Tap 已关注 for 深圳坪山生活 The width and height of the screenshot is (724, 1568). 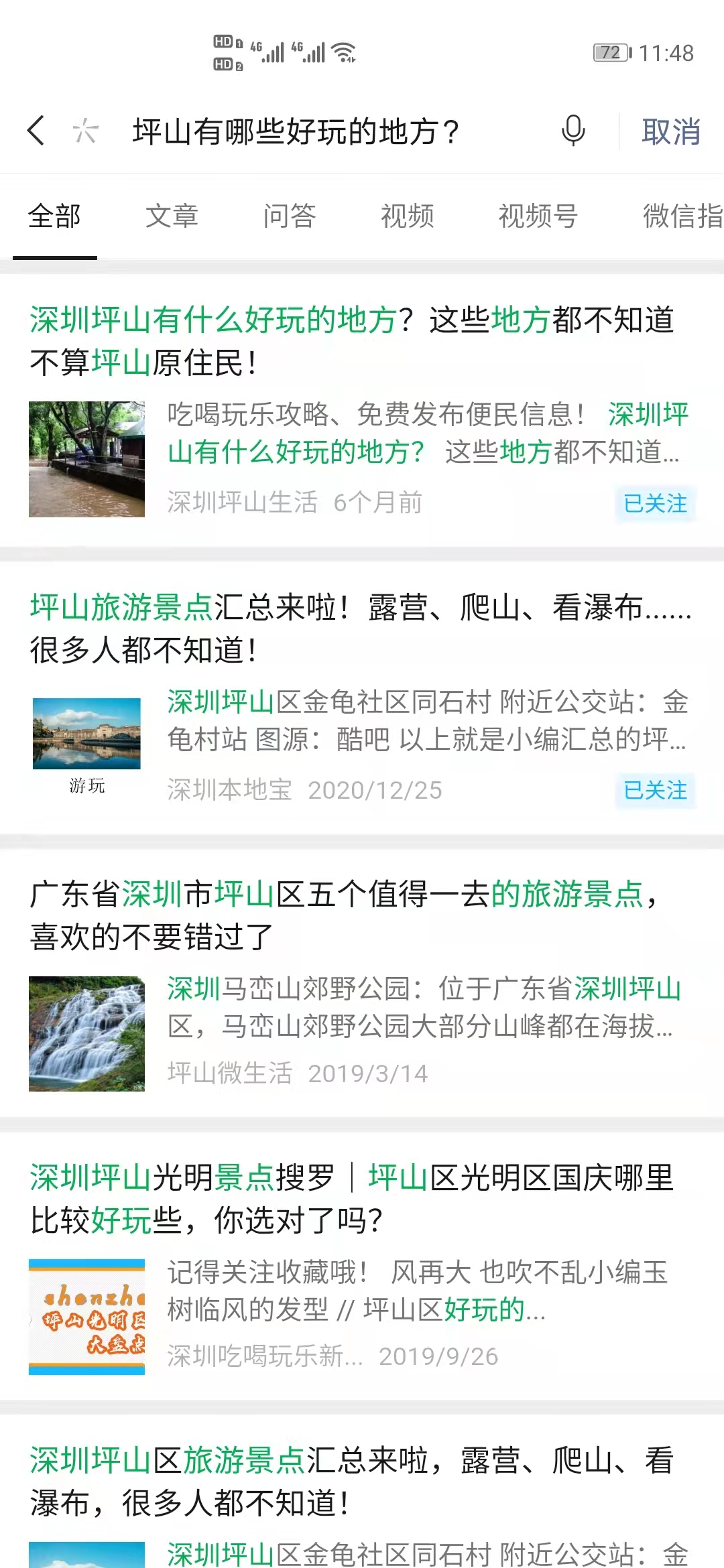pos(655,503)
